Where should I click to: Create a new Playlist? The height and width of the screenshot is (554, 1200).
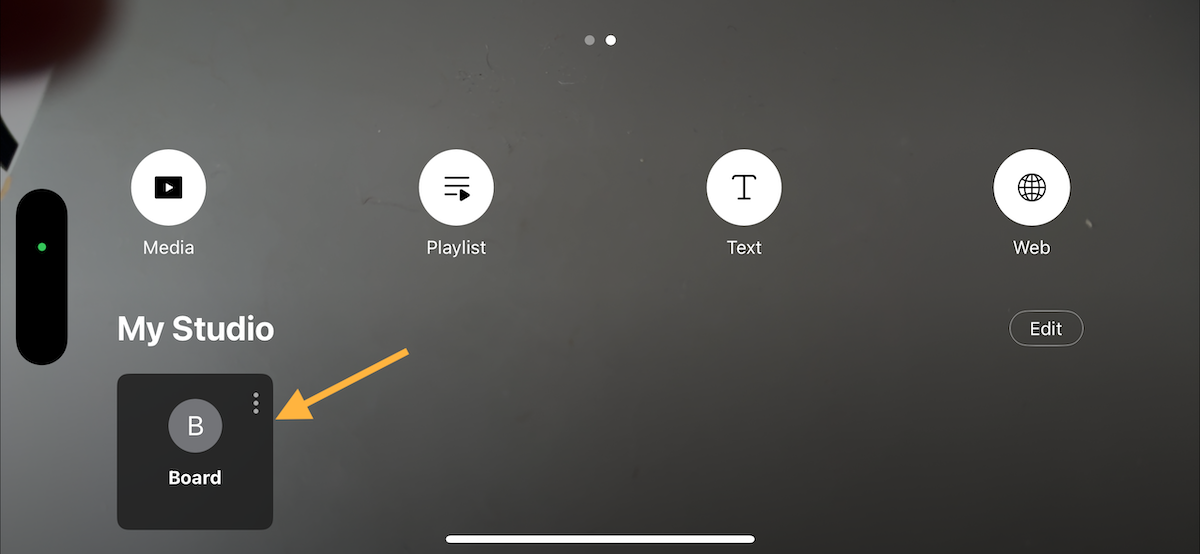point(456,187)
